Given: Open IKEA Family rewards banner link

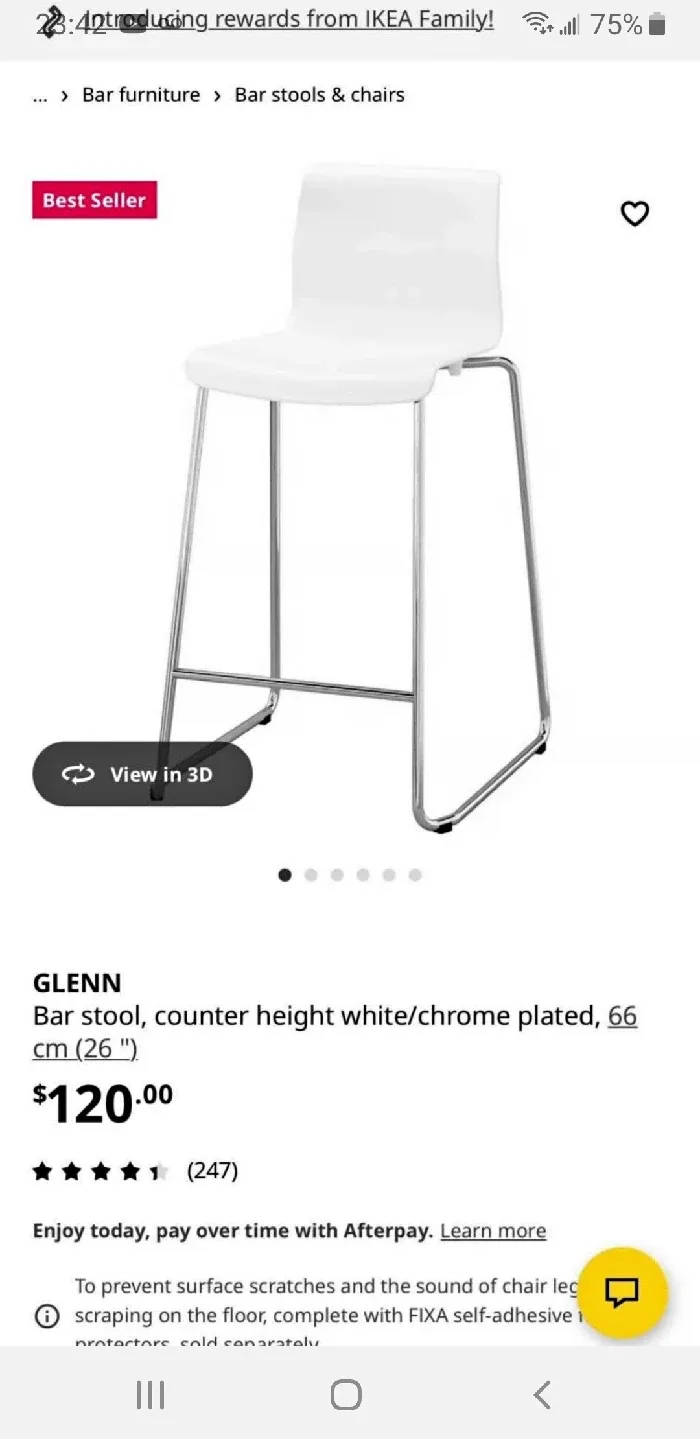Looking at the screenshot, I should [x=290, y=20].
